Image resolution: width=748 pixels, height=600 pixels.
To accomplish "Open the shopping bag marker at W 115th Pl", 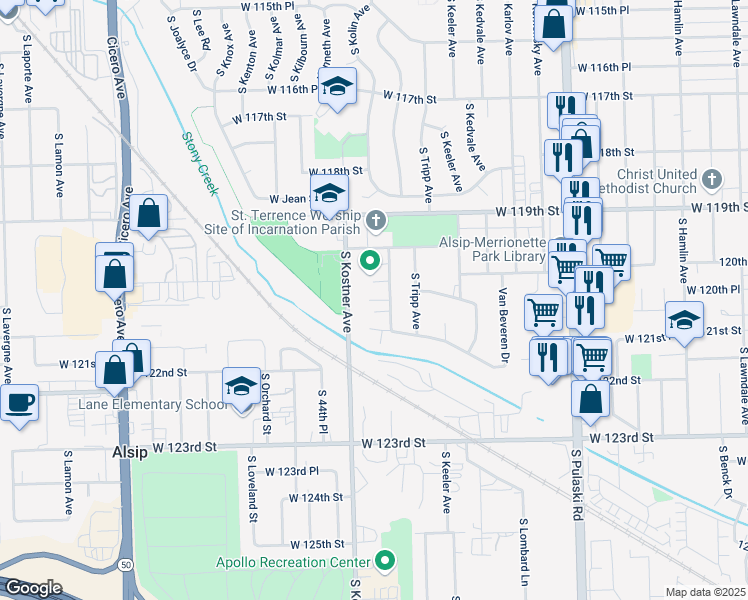I will pos(554,22).
